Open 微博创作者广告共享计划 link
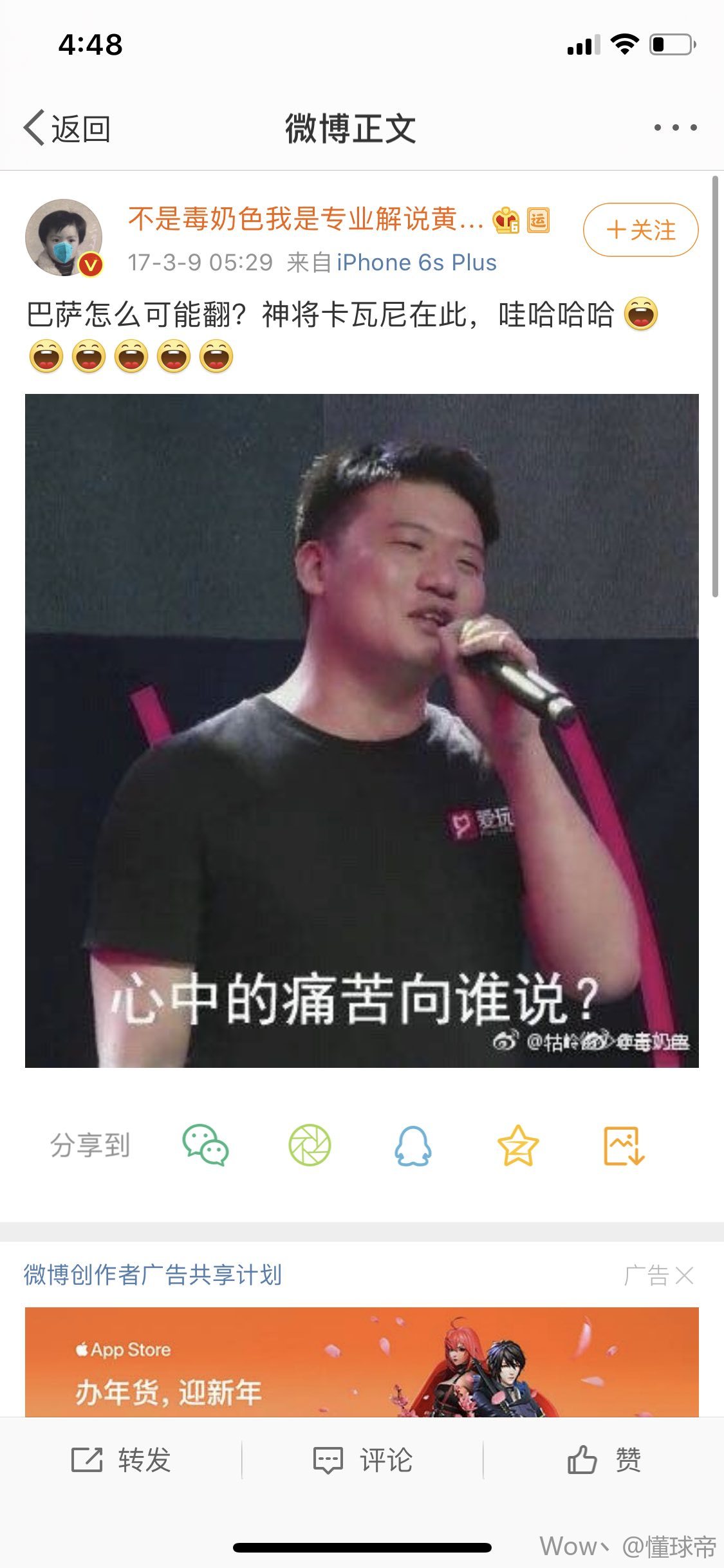724x1568 pixels. tap(153, 1274)
